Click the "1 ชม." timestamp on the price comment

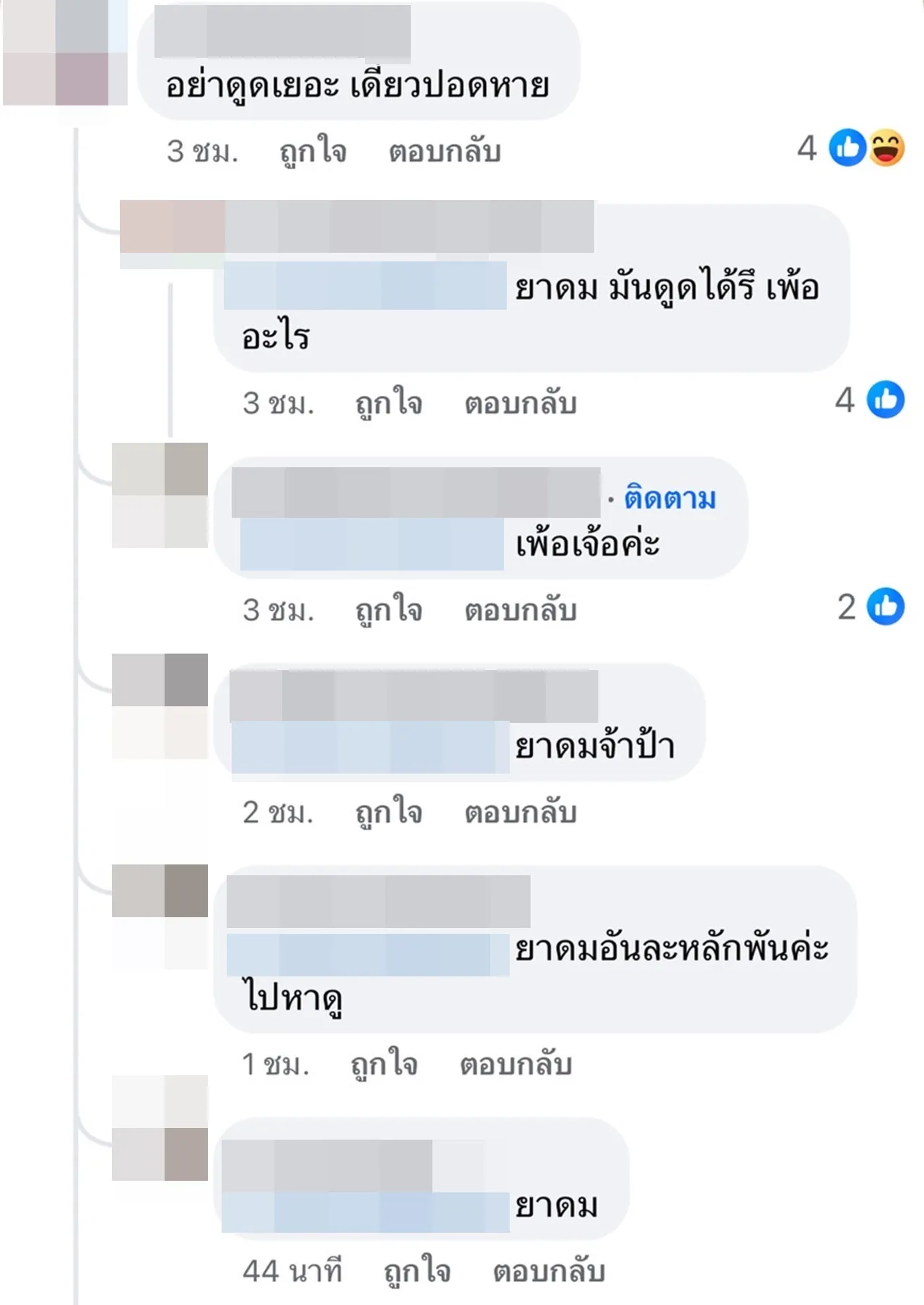coord(274,1062)
